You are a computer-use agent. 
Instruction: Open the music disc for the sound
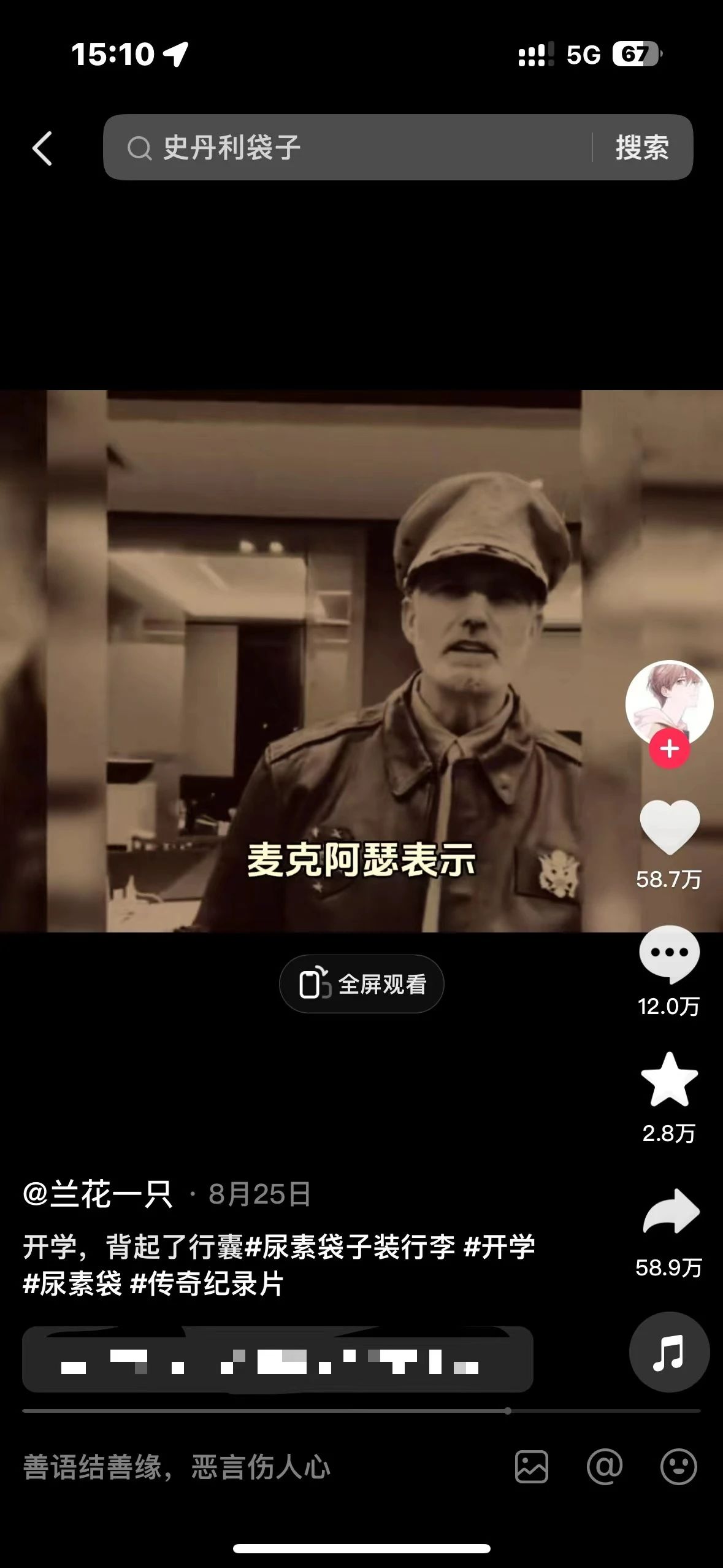pyautogui.click(x=669, y=1352)
